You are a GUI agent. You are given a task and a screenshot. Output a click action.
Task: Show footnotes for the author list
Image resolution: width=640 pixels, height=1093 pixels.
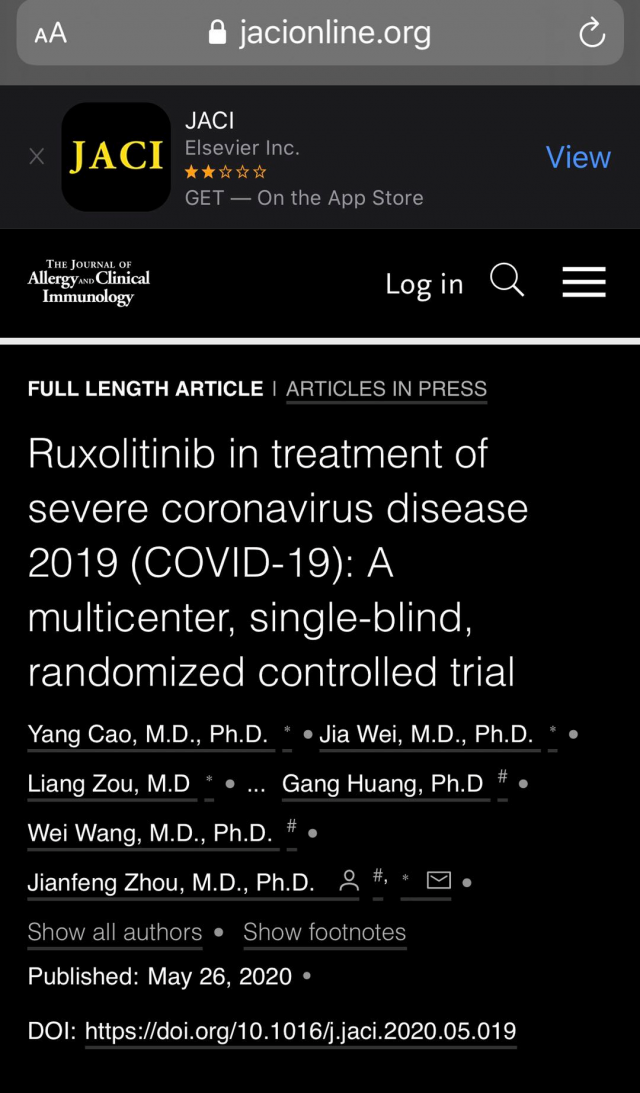point(324,932)
